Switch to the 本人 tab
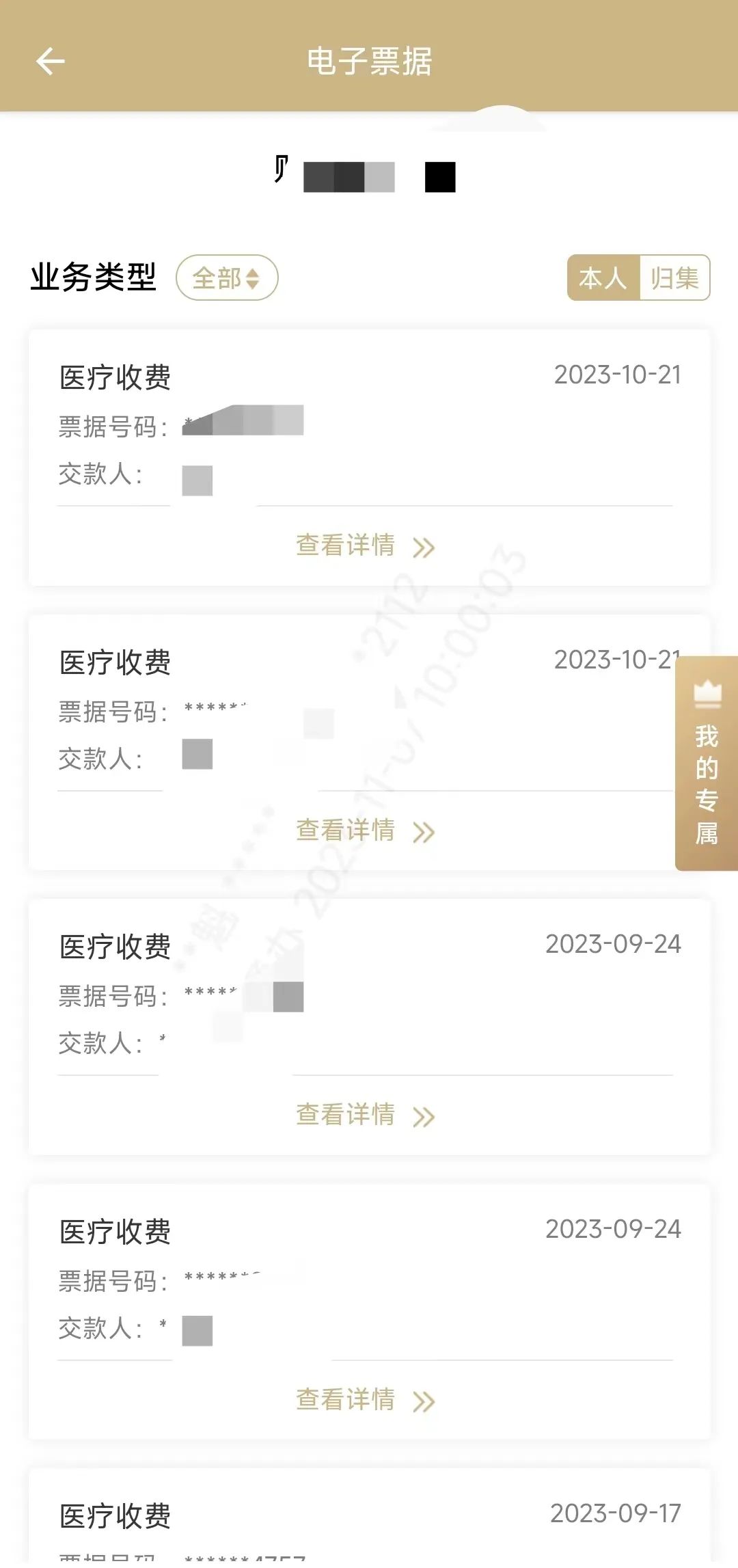 [x=603, y=278]
